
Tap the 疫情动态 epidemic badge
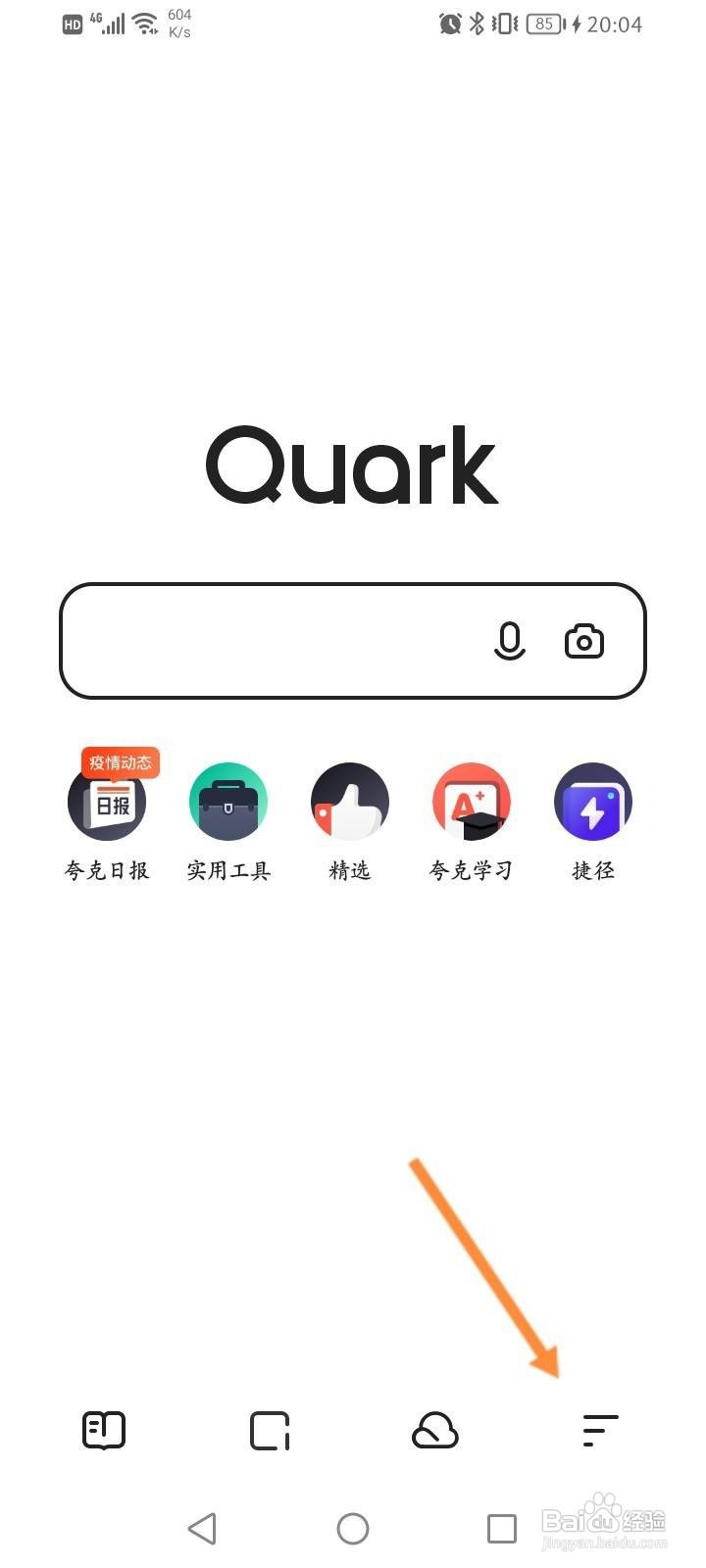click(x=119, y=762)
